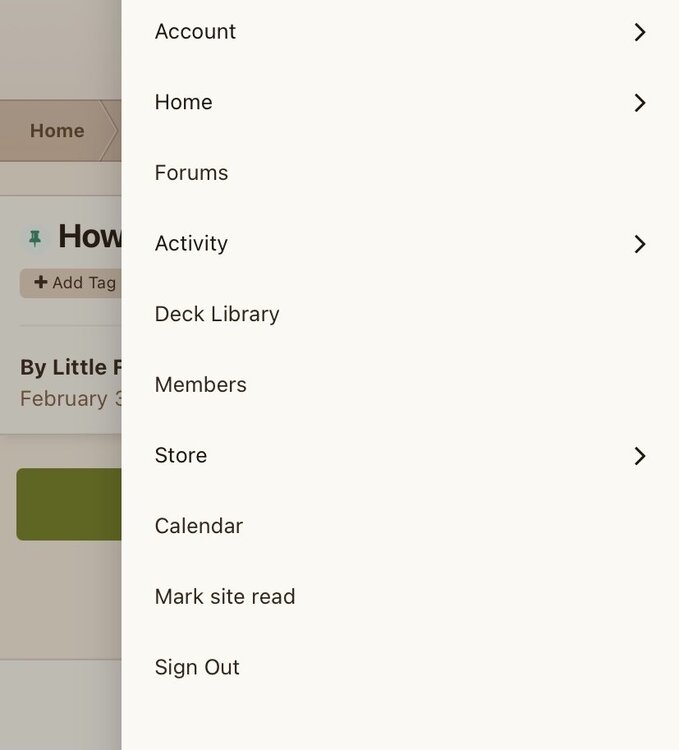
Task: Go to the Members page
Action: (x=201, y=385)
